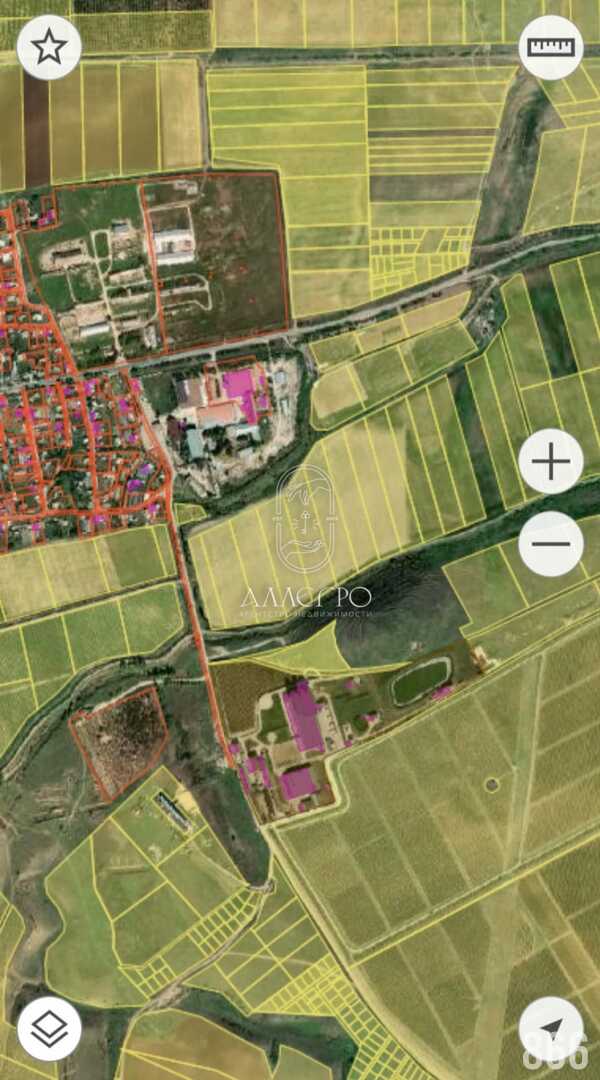Open favorites with the star button
Image resolution: width=600 pixels, height=1080 pixels.
[x=49, y=47]
